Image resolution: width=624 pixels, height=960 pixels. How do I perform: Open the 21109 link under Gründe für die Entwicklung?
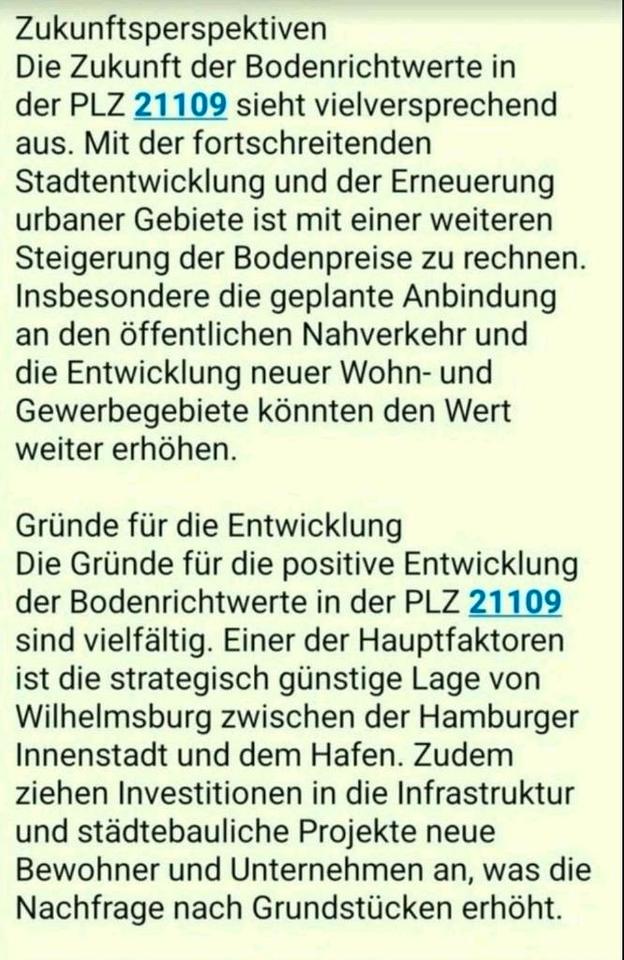[x=515, y=603]
